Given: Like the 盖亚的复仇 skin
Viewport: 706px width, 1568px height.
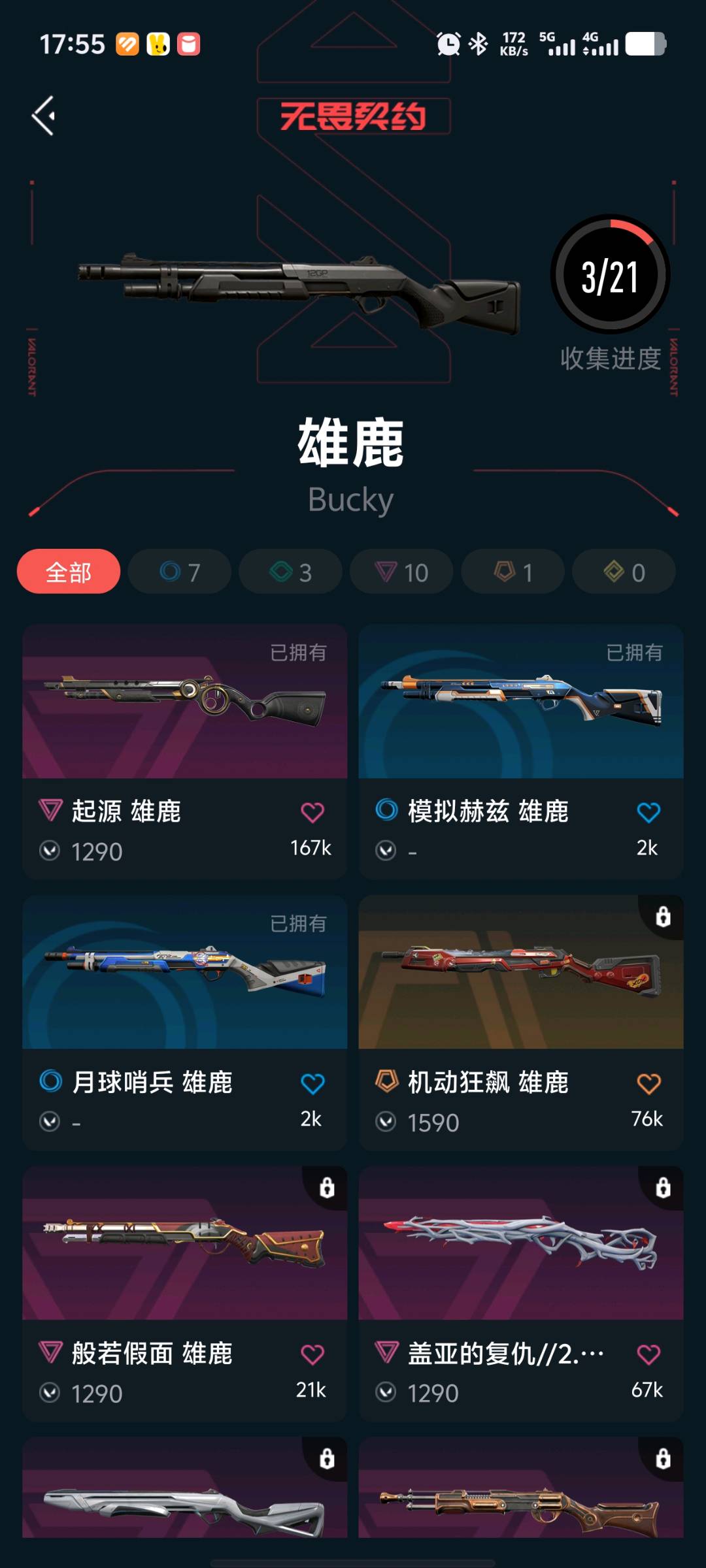Looking at the screenshot, I should click(x=648, y=1354).
